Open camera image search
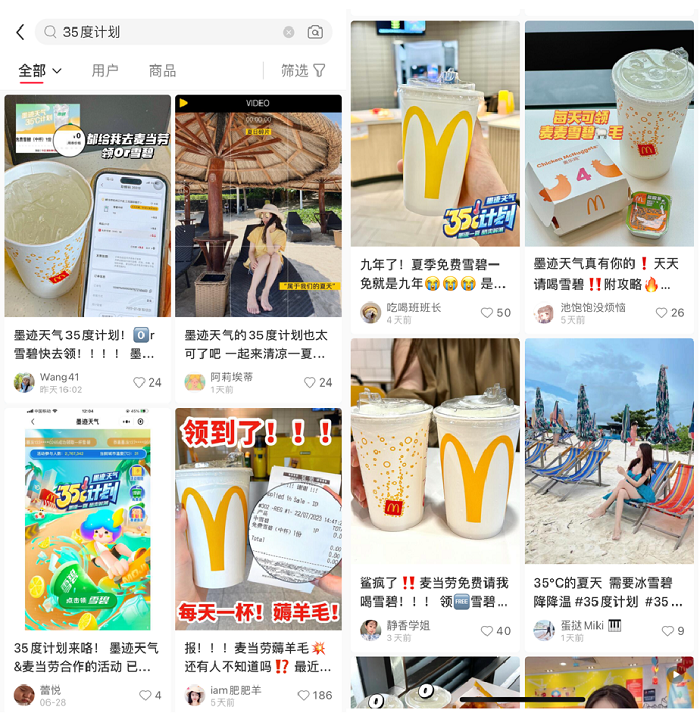Image resolution: width=700 pixels, height=713 pixels. point(315,32)
